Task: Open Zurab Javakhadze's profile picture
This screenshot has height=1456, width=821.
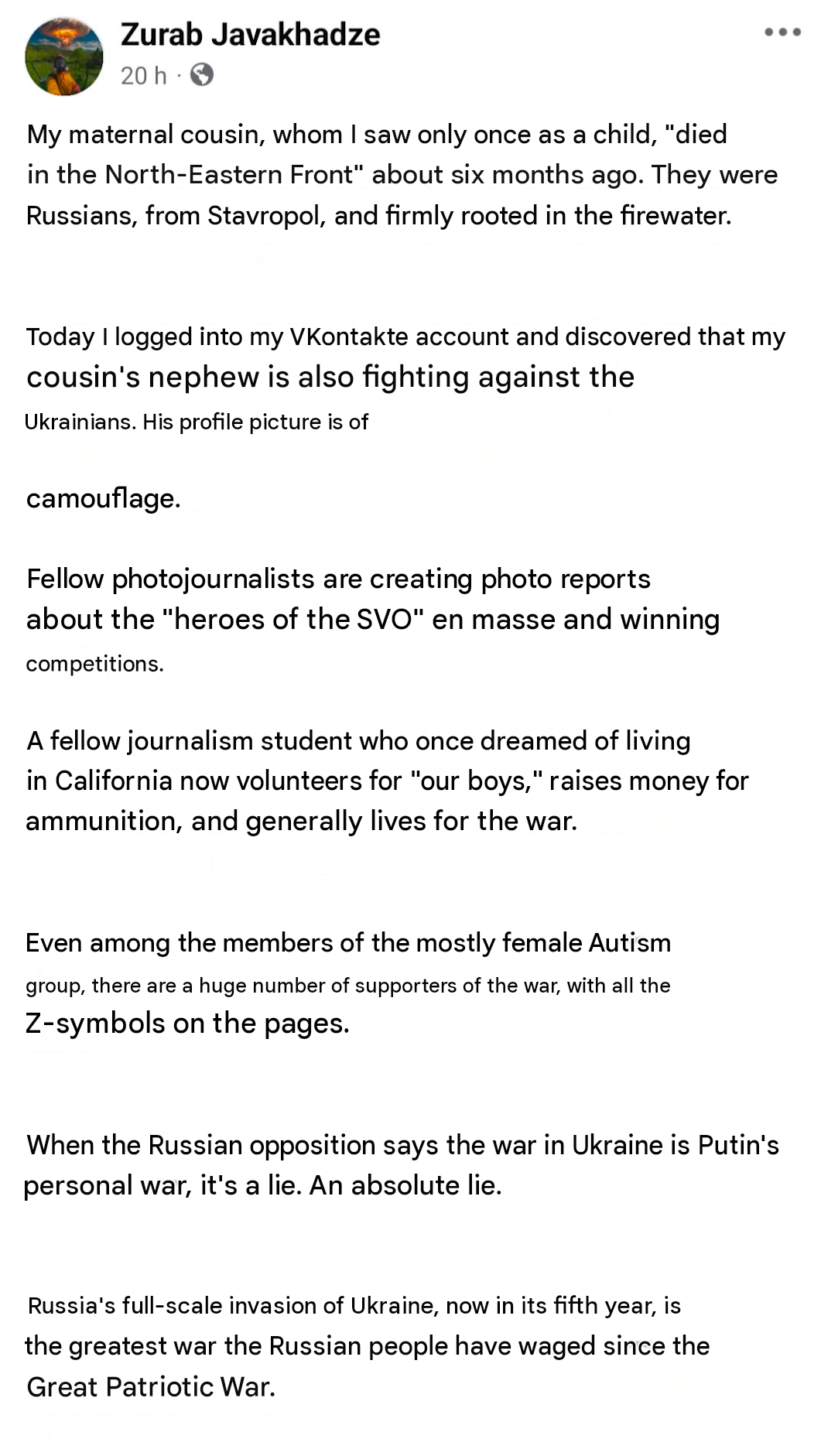Action: pos(64,56)
